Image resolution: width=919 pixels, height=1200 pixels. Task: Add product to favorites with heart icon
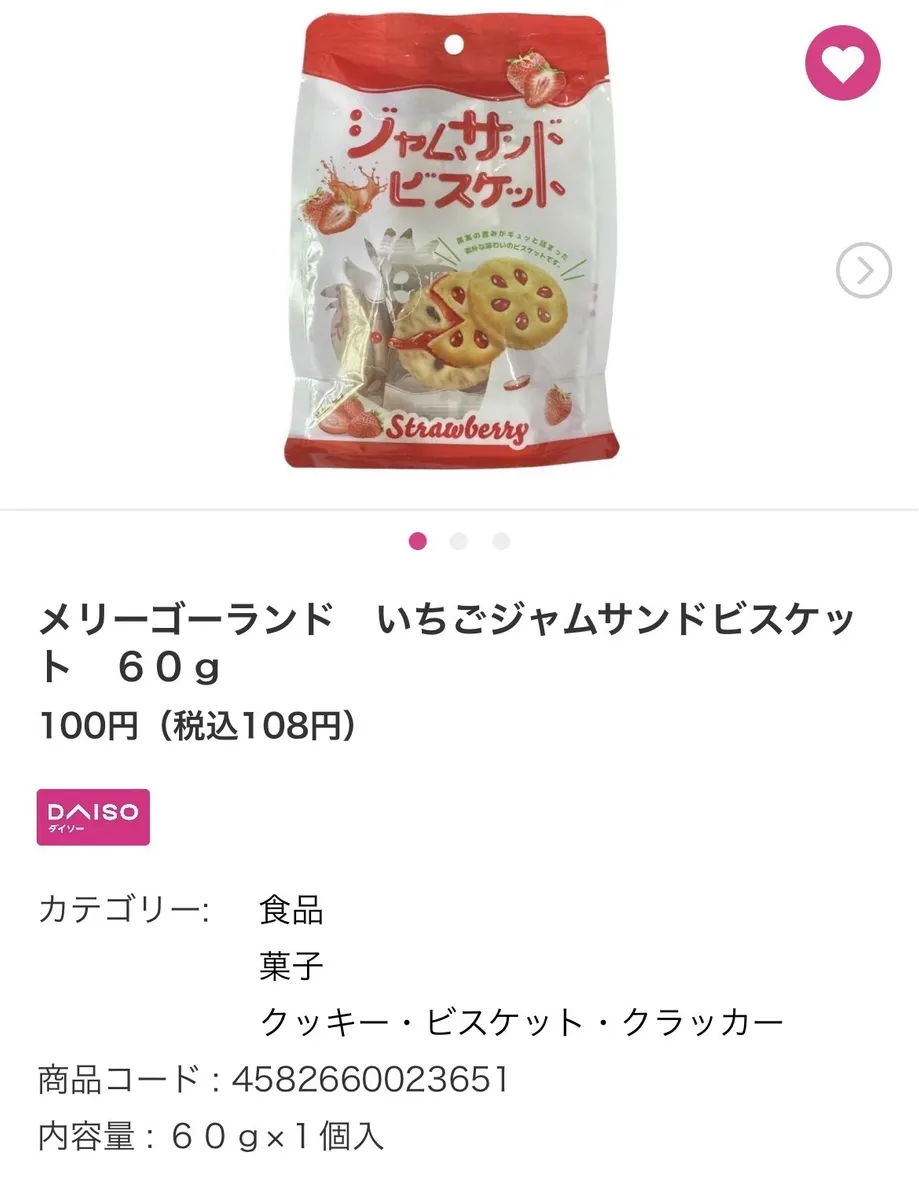pyautogui.click(x=842, y=62)
